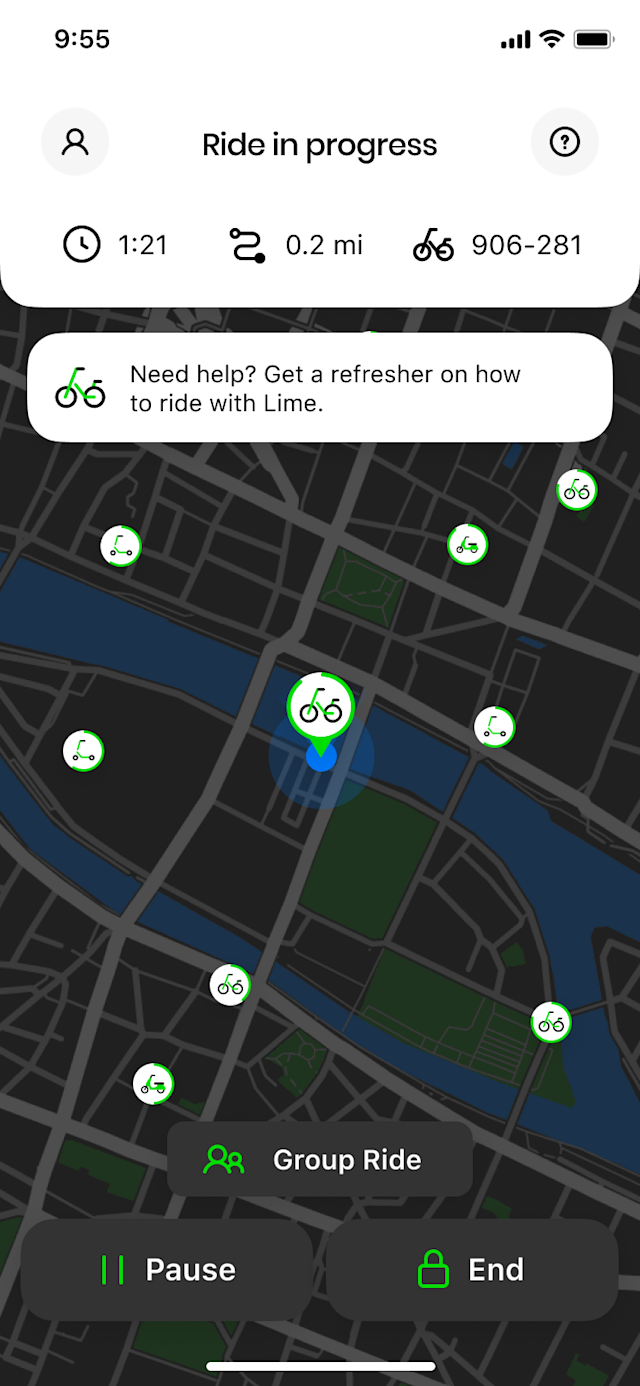
Task: Start a Group Ride
Action: pos(320,1160)
